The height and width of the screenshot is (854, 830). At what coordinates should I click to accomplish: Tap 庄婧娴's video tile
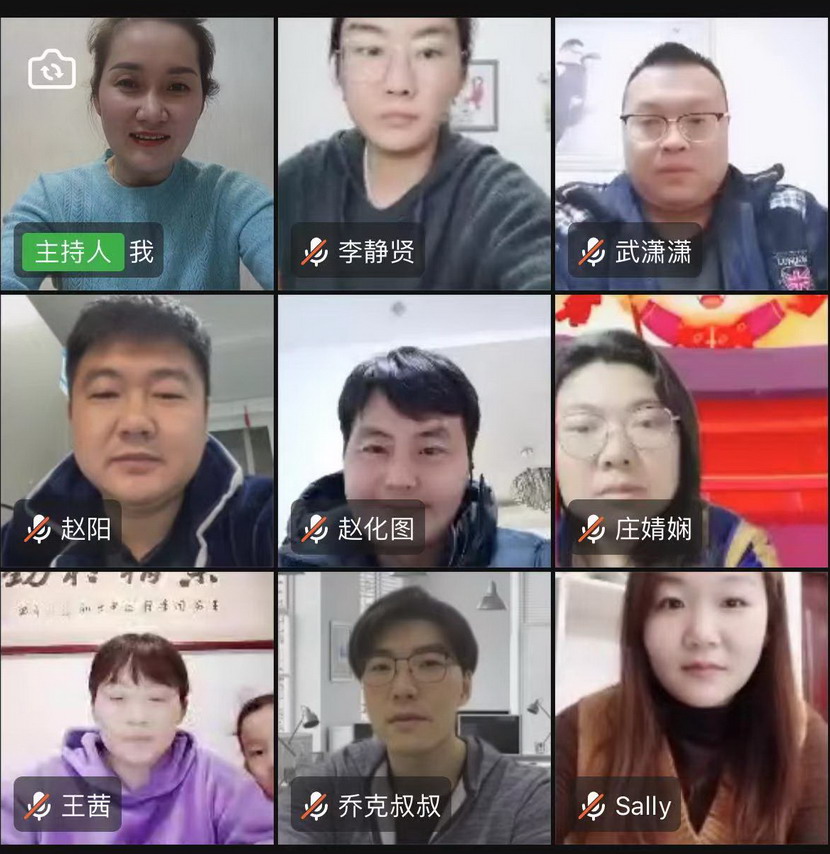692,430
